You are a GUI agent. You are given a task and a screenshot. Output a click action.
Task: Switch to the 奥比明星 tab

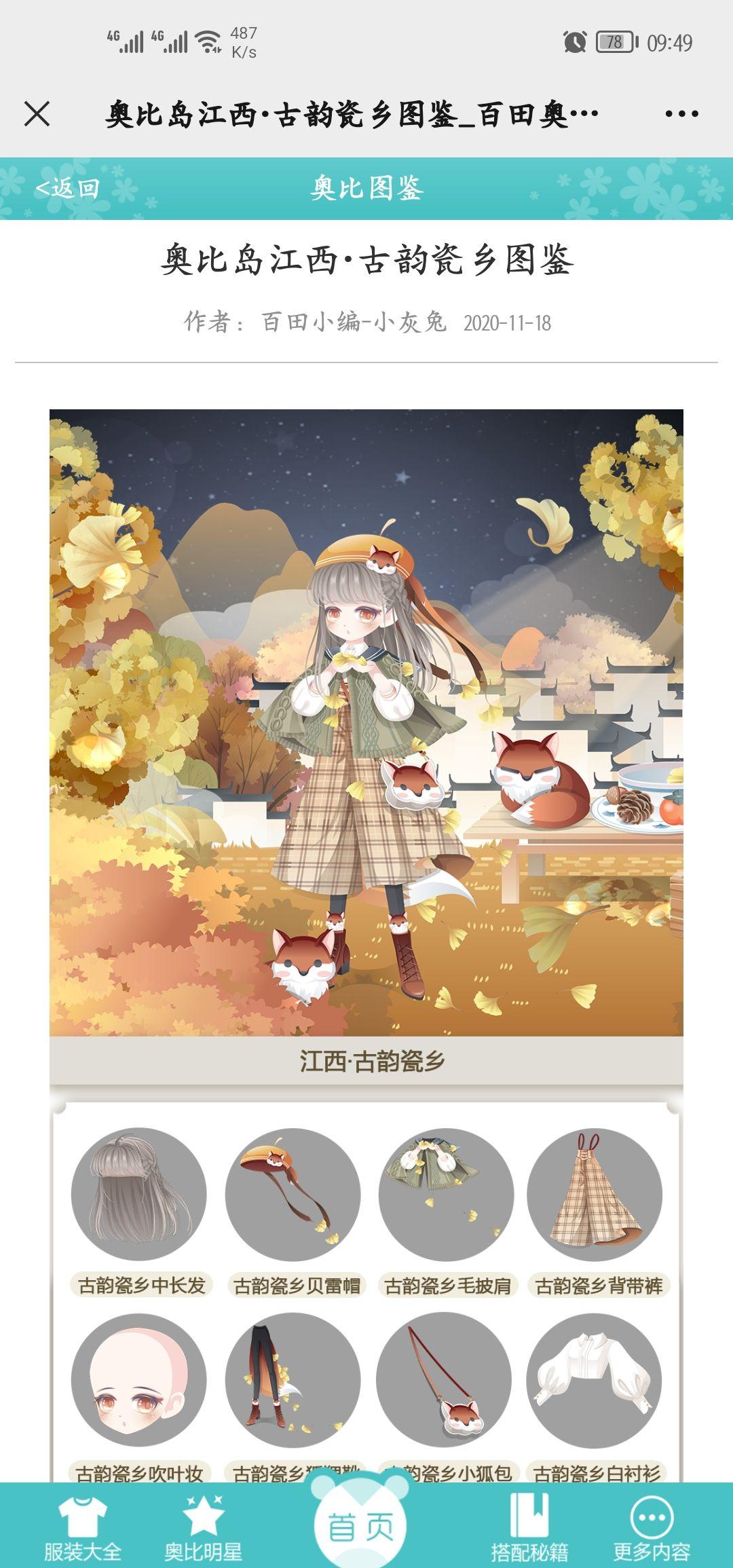(x=203, y=1527)
